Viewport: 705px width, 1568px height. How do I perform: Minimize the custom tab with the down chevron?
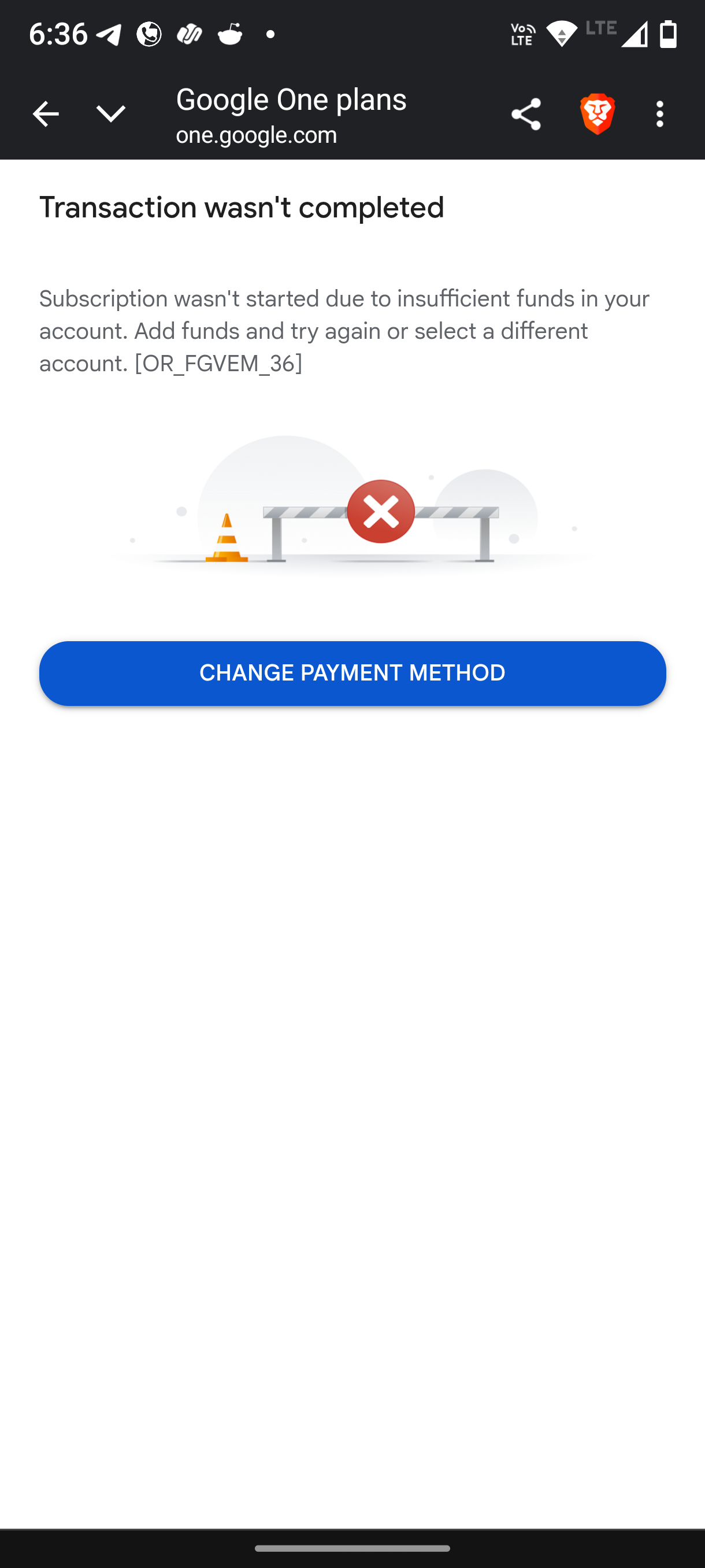coord(111,114)
